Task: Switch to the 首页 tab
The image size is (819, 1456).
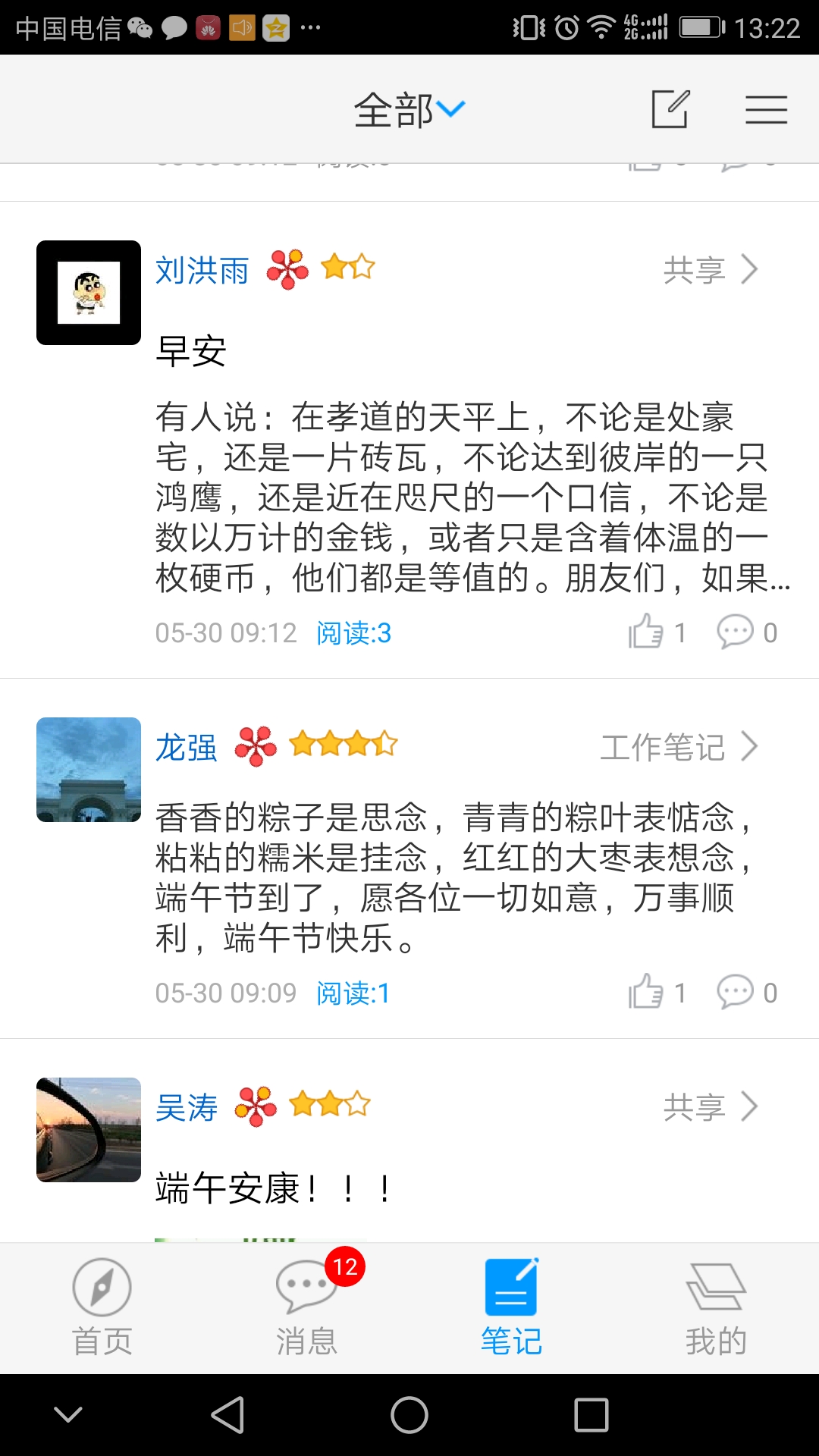Action: tap(102, 1307)
